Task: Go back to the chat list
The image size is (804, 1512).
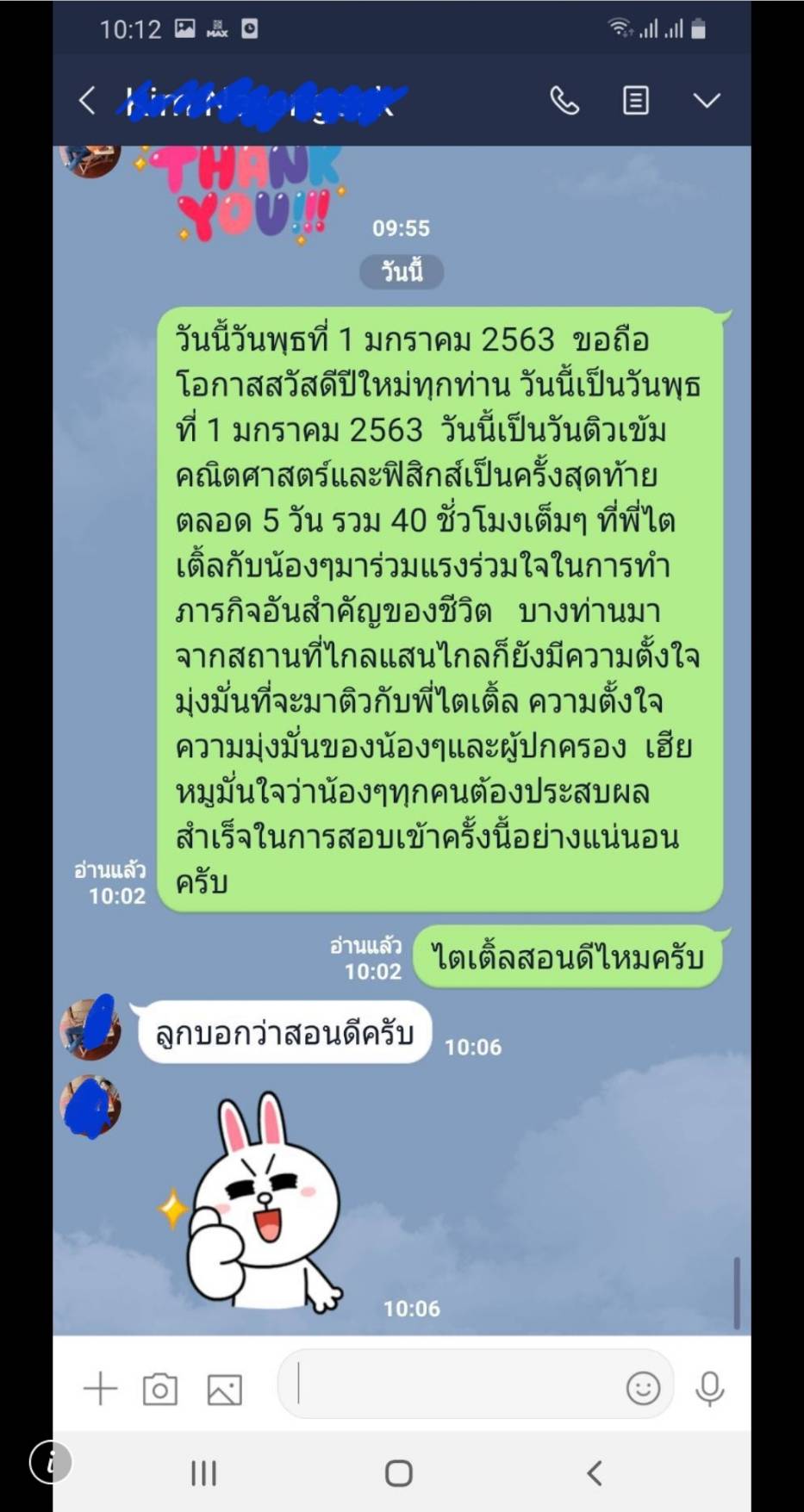Action: (x=87, y=101)
